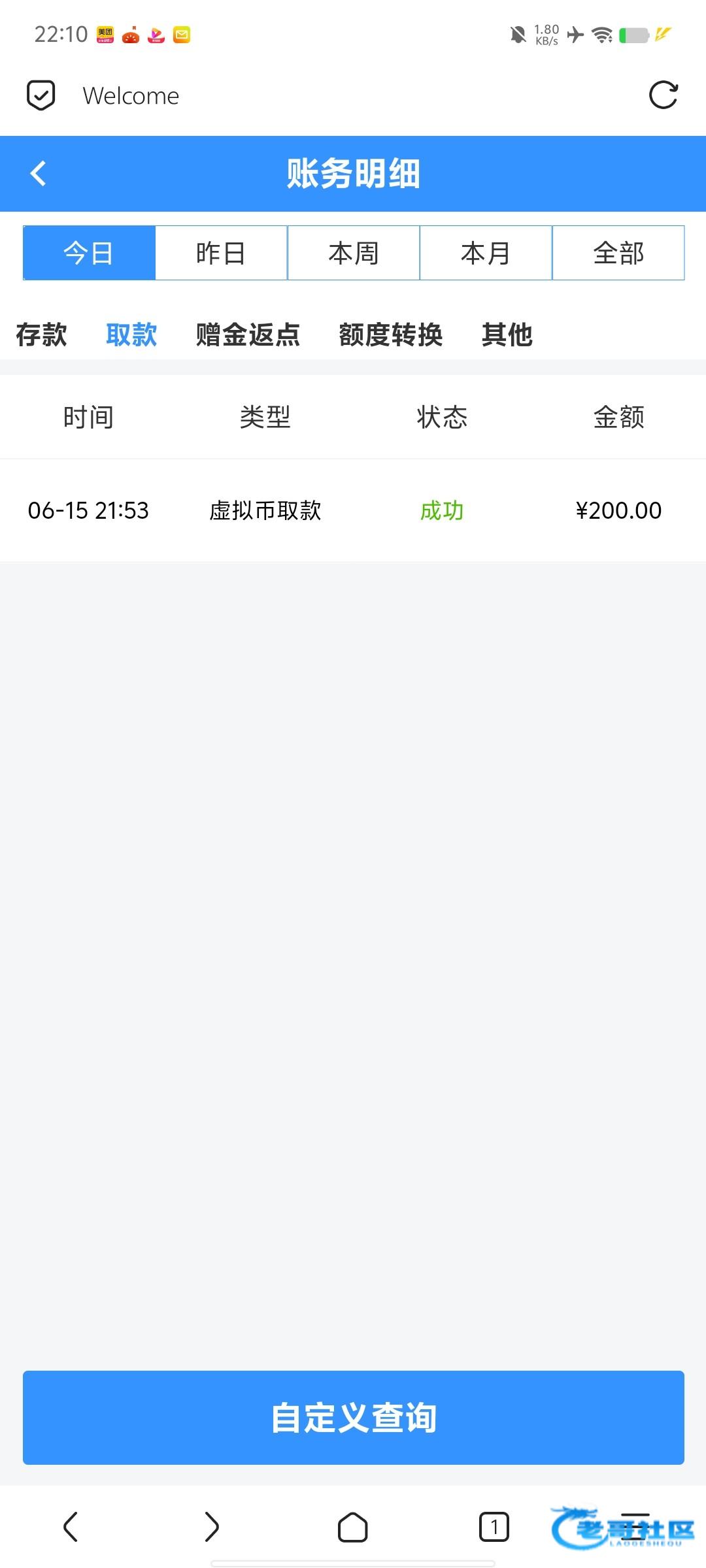Select the 今日 date filter
The image size is (706, 1568).
pos(89,253)
